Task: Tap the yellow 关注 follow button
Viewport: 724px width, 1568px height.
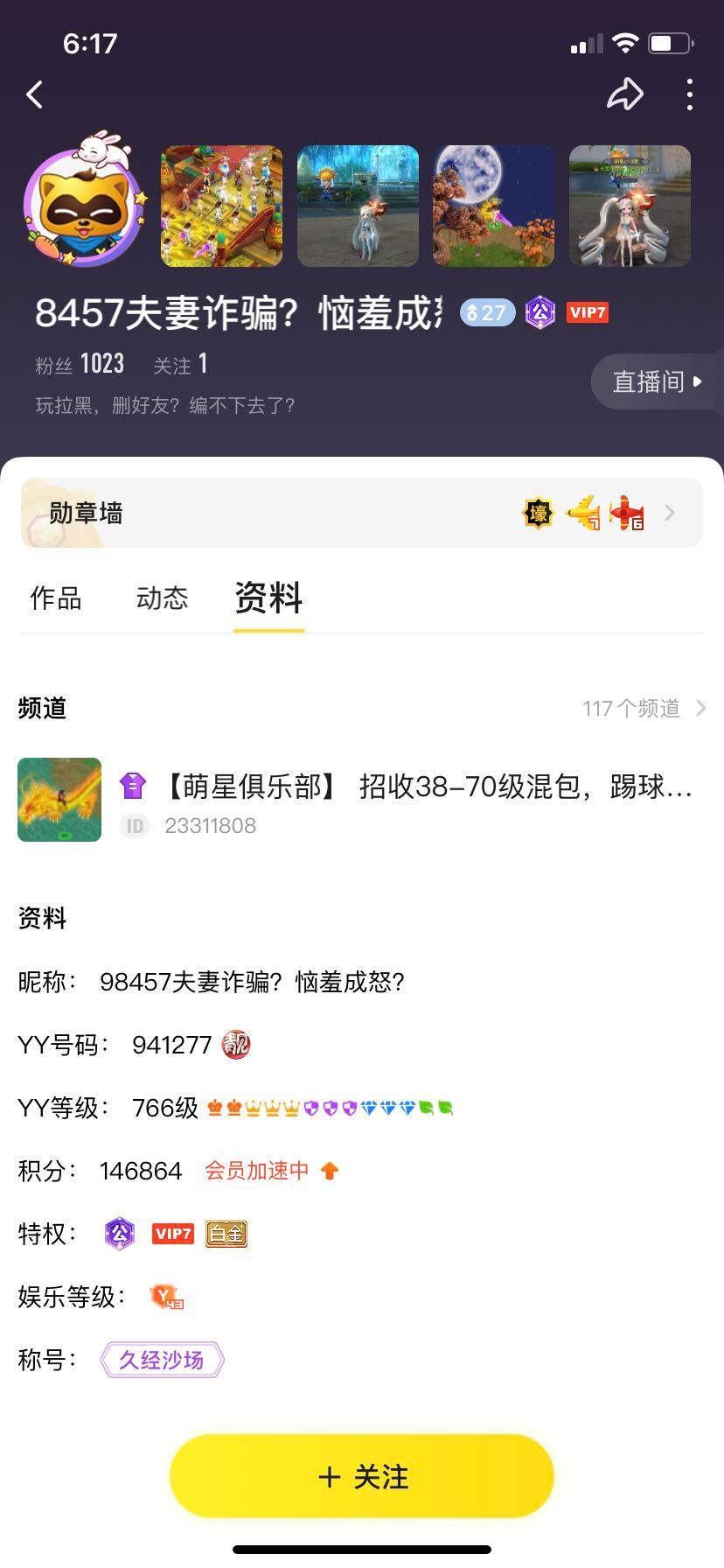Action: coord(362,1476)
